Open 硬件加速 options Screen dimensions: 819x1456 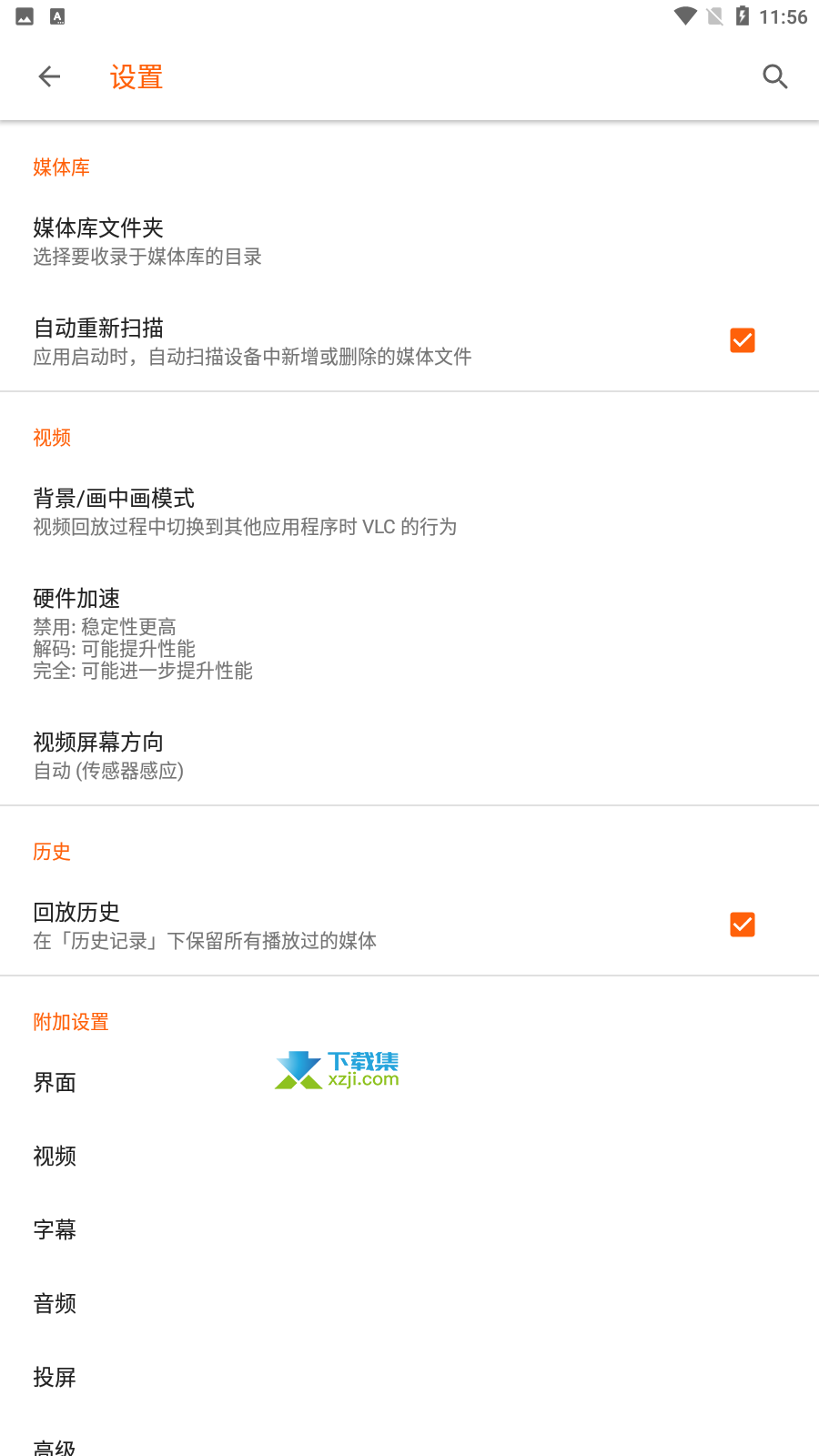[x=409, y=633]
